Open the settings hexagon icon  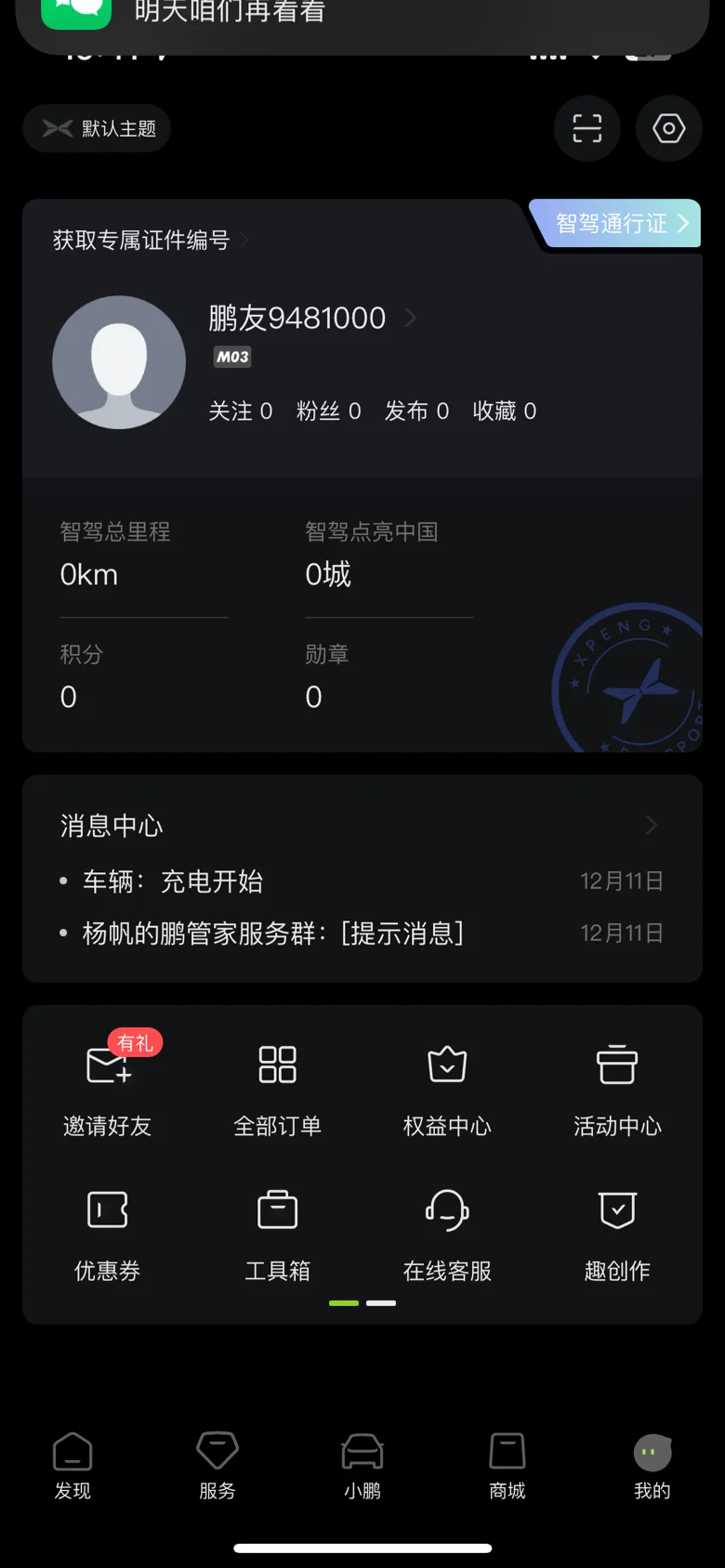tap(668, 128)
